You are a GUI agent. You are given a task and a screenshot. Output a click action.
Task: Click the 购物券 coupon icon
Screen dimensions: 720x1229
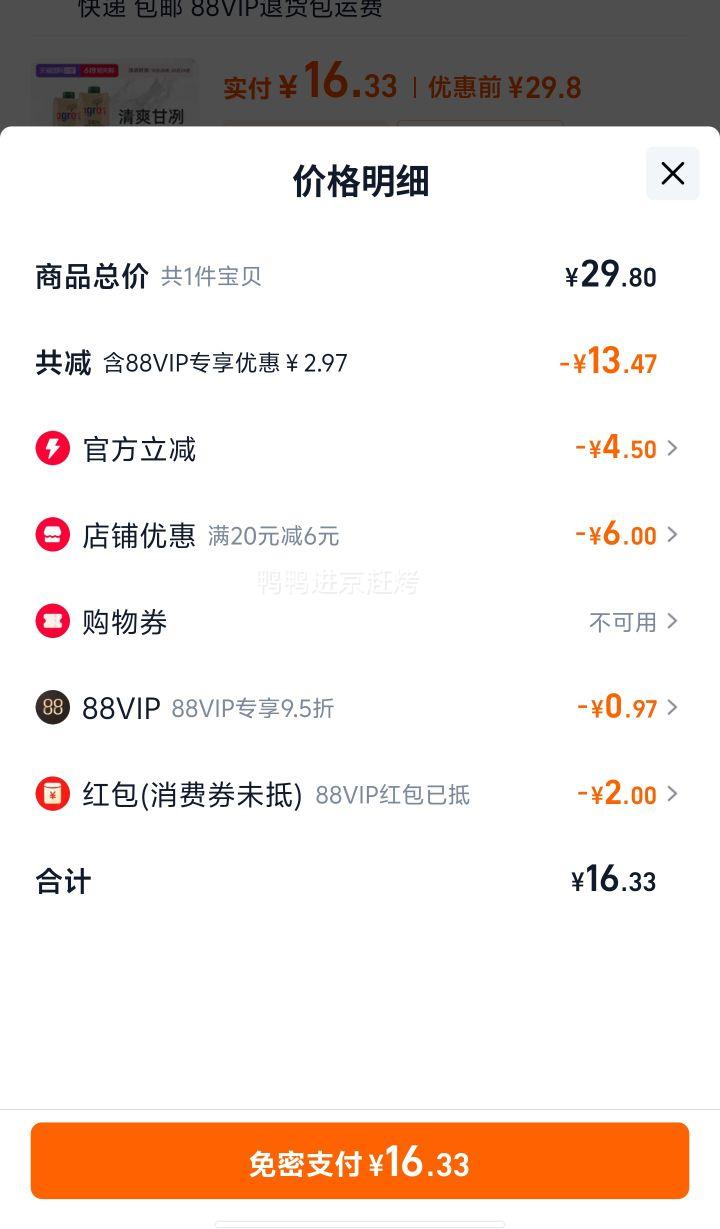coord(52,622)
